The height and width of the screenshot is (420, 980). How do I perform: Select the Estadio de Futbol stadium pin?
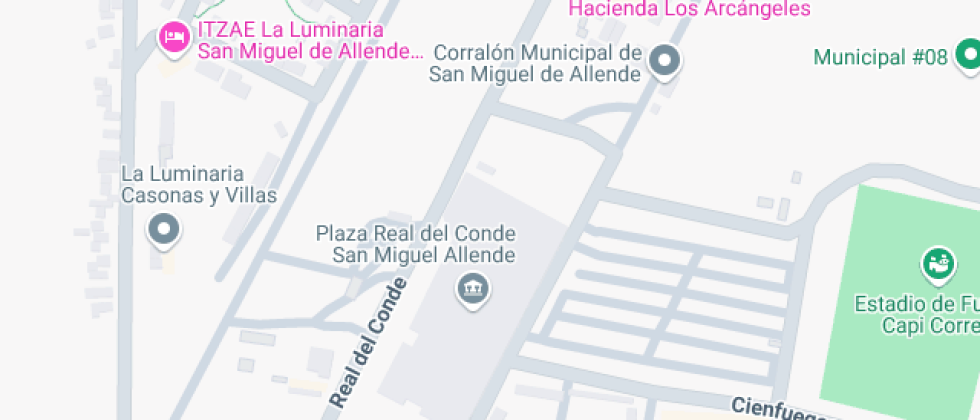[x=938, y=266]
